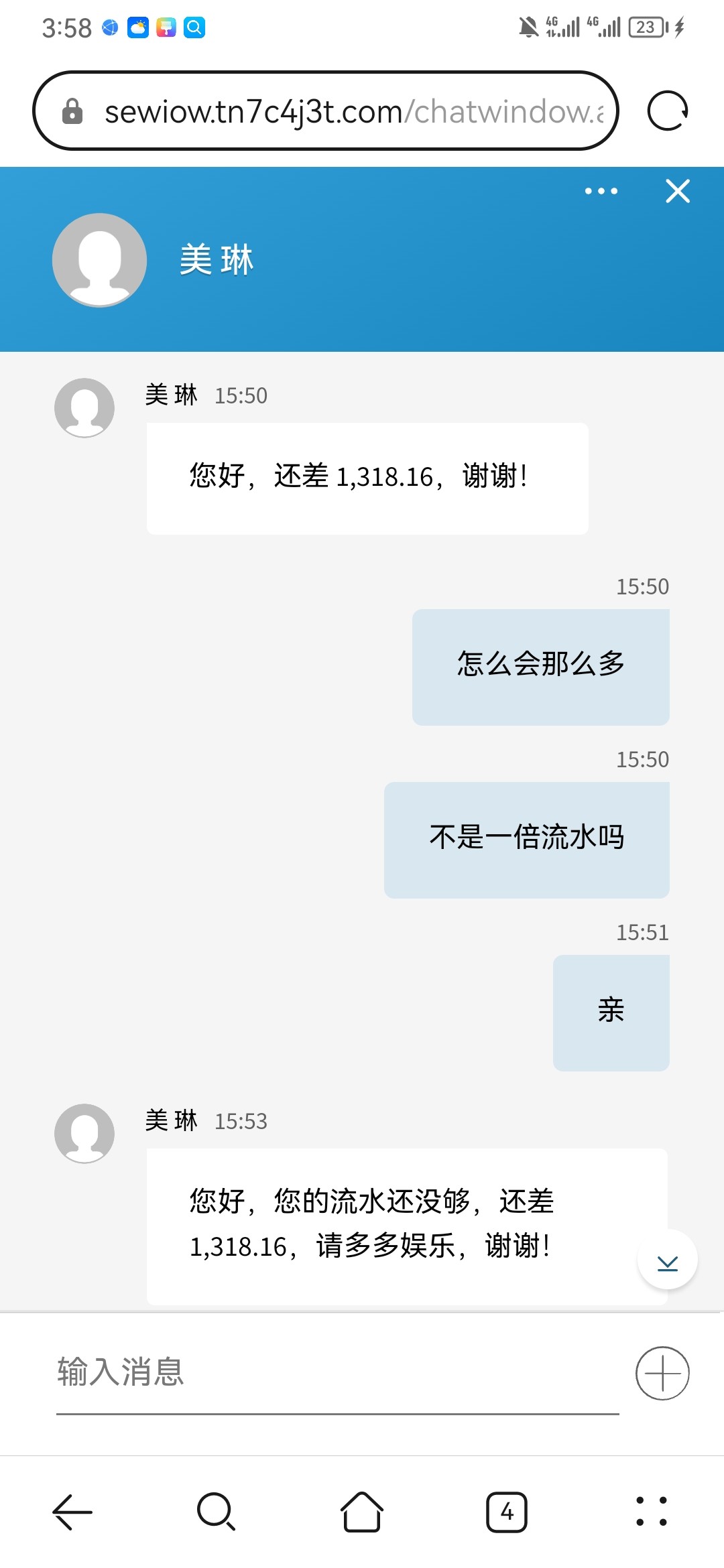Go to the browser home page
This screenshot has height=1568, width=724.
coord(362,1512)
